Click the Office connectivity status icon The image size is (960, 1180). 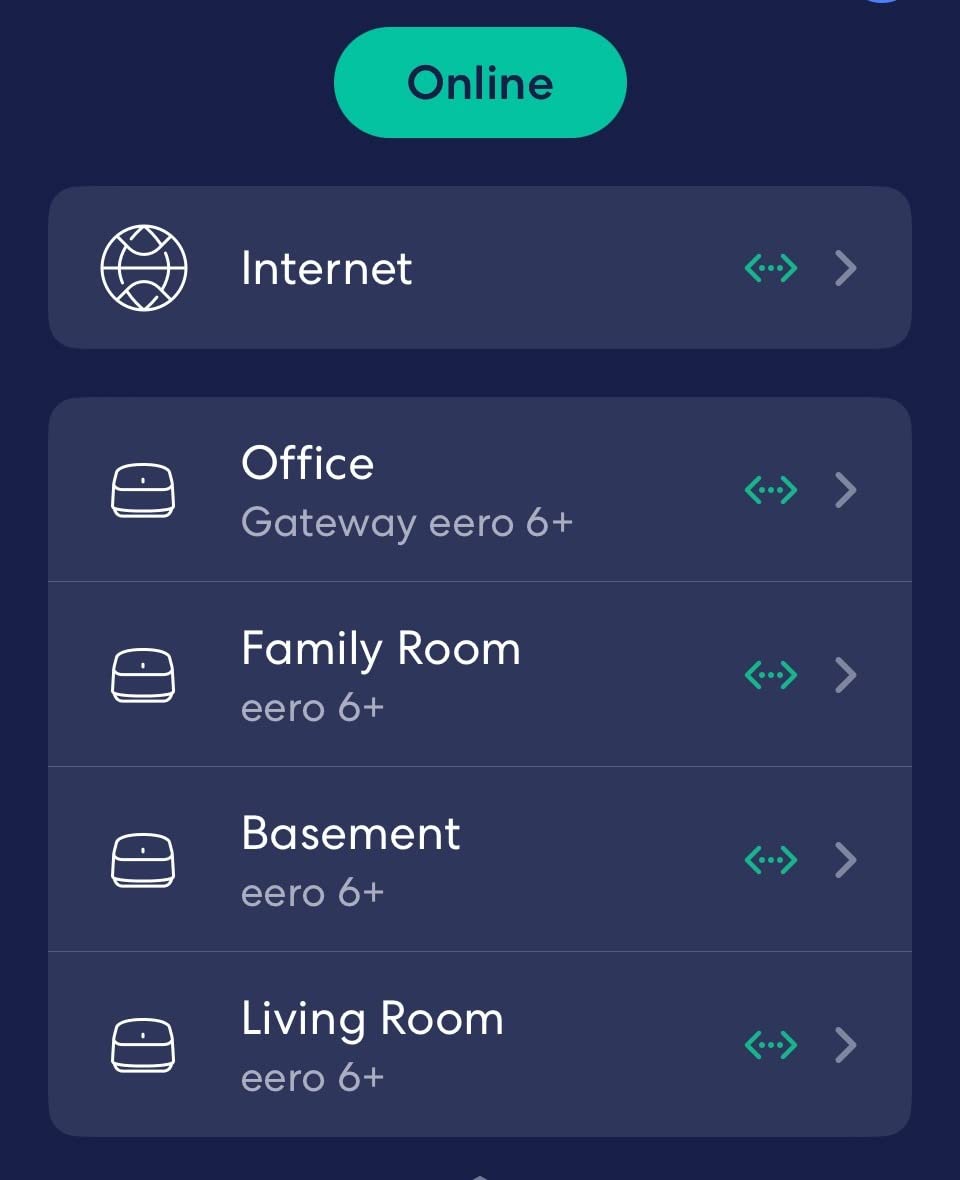[770, 490]
